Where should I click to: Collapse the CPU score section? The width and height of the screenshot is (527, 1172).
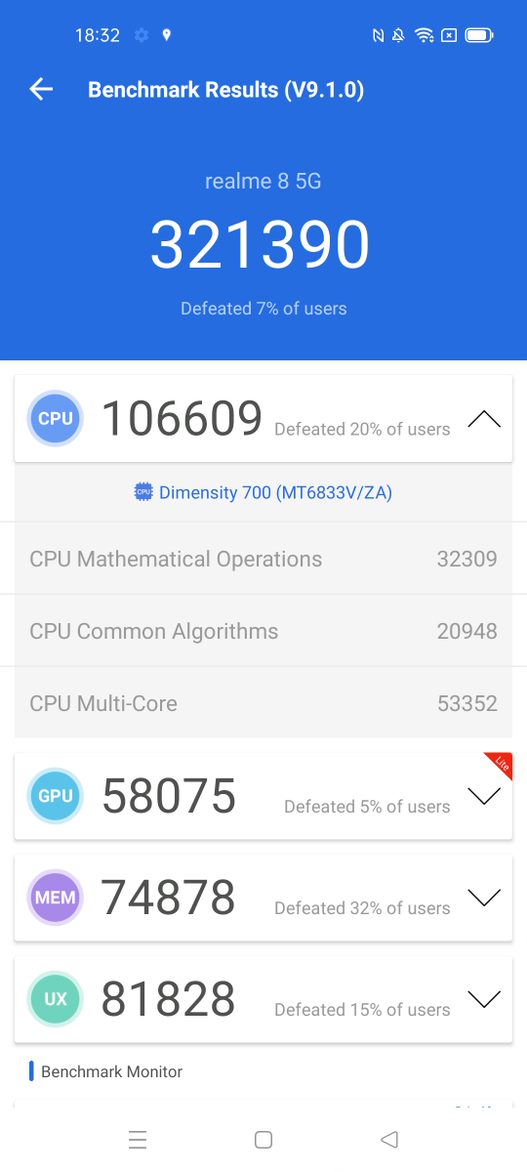pos(484,419)
